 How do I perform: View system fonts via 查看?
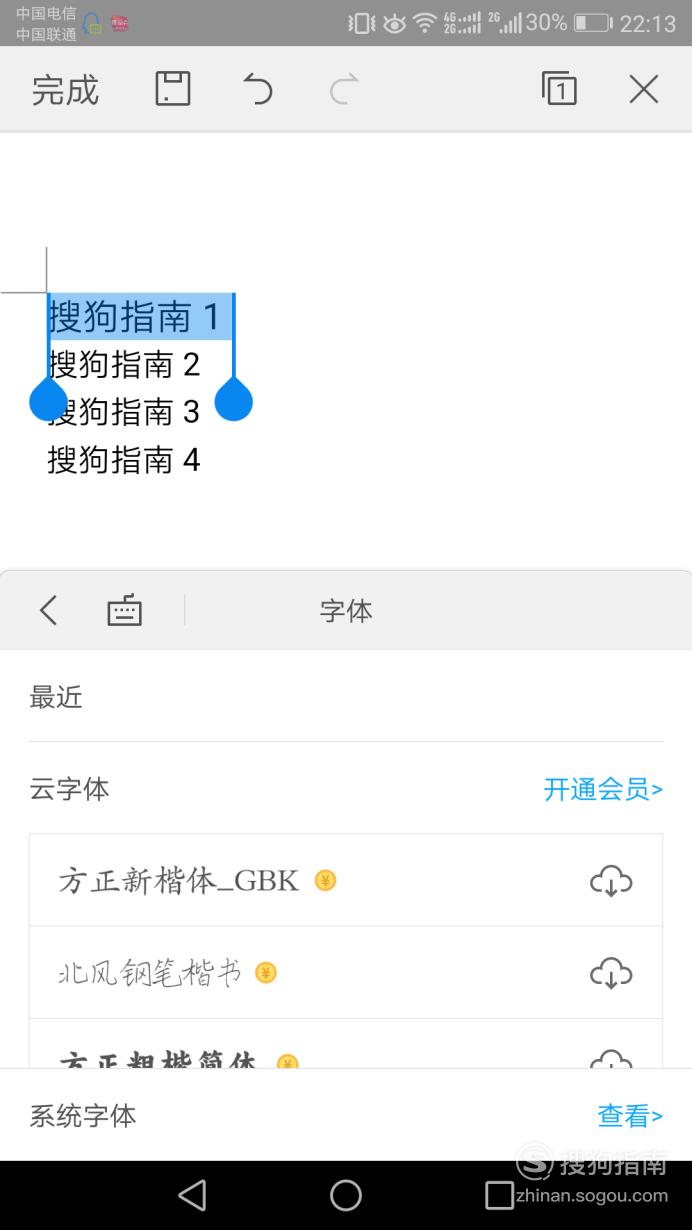tap(630, 1115)
